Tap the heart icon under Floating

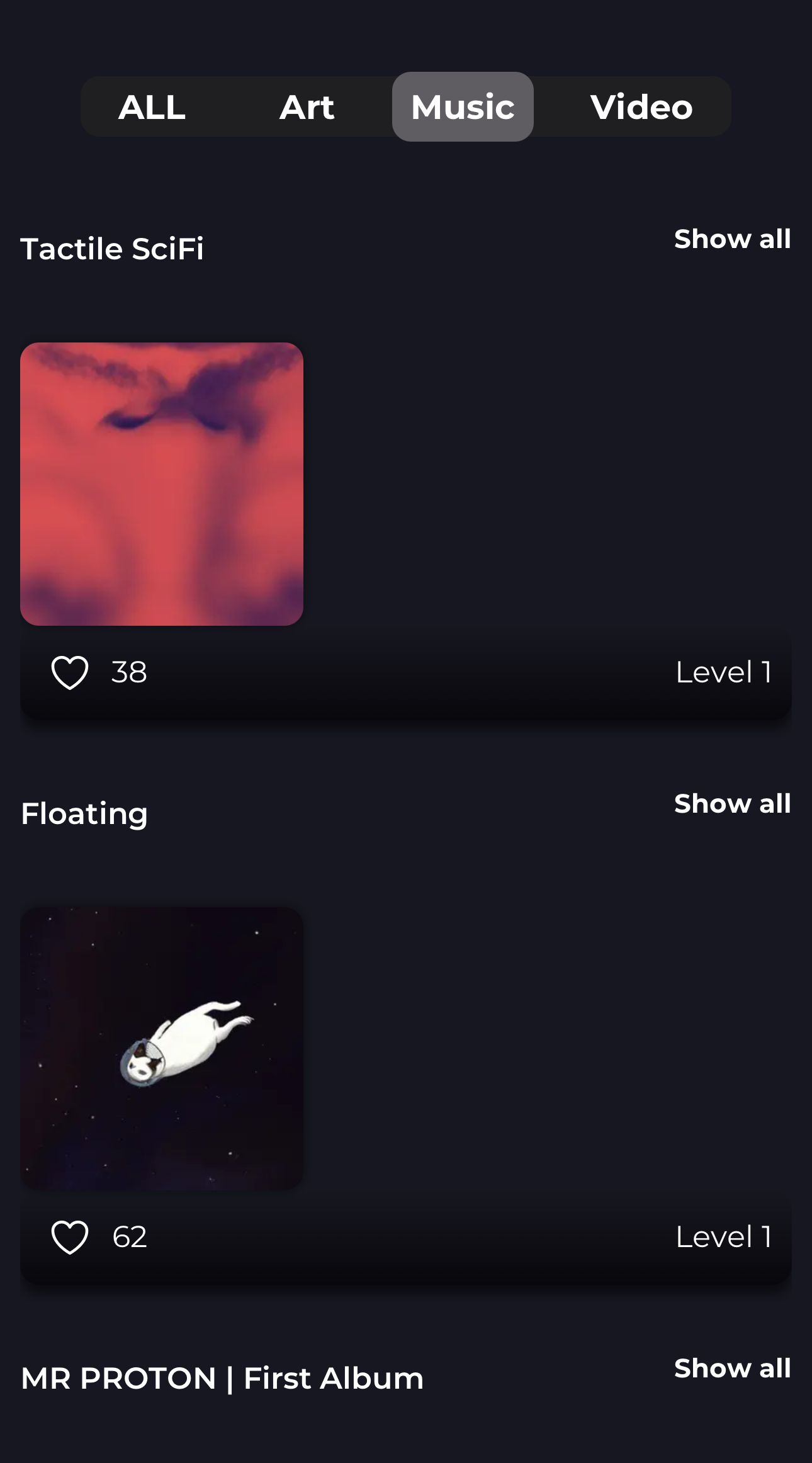click(x=69, y=1236)
